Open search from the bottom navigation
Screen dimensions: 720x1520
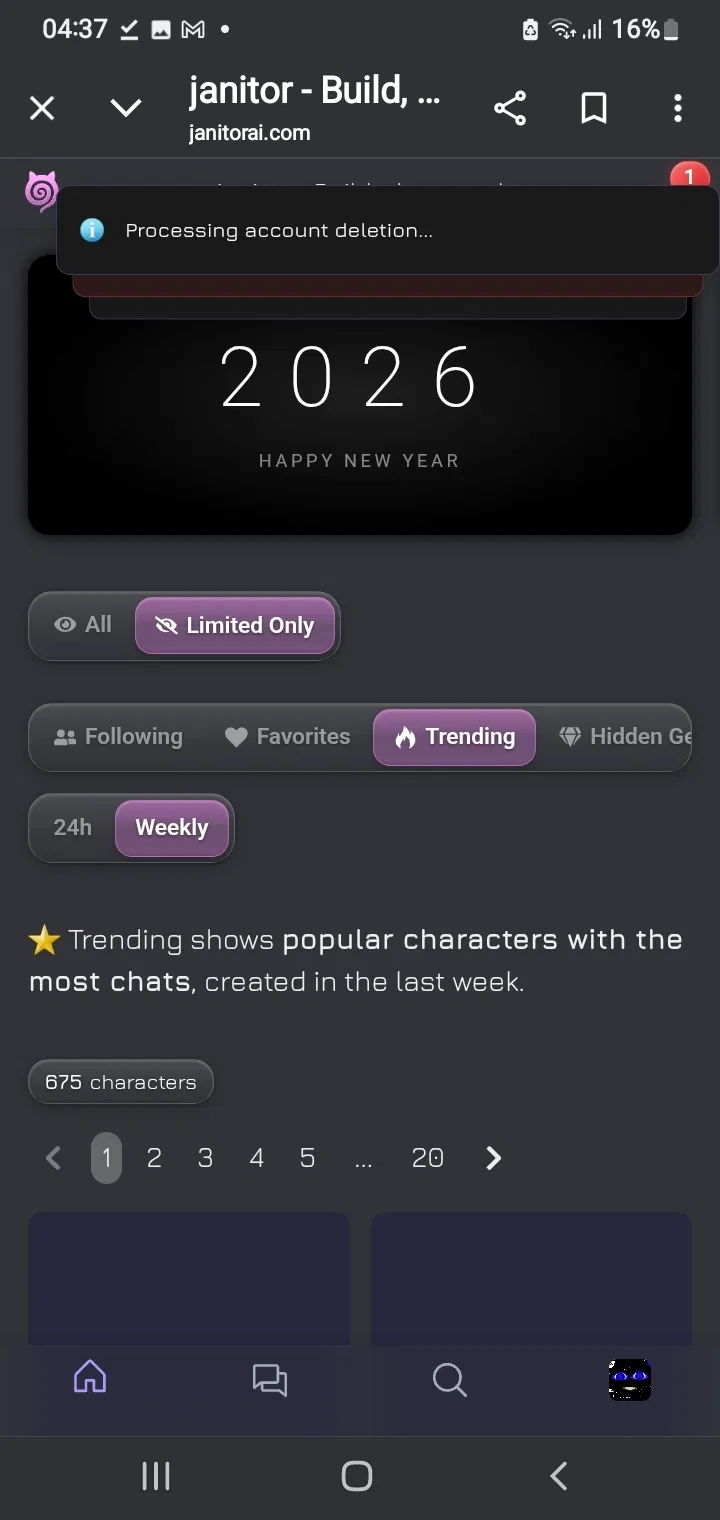point(450,1380)
